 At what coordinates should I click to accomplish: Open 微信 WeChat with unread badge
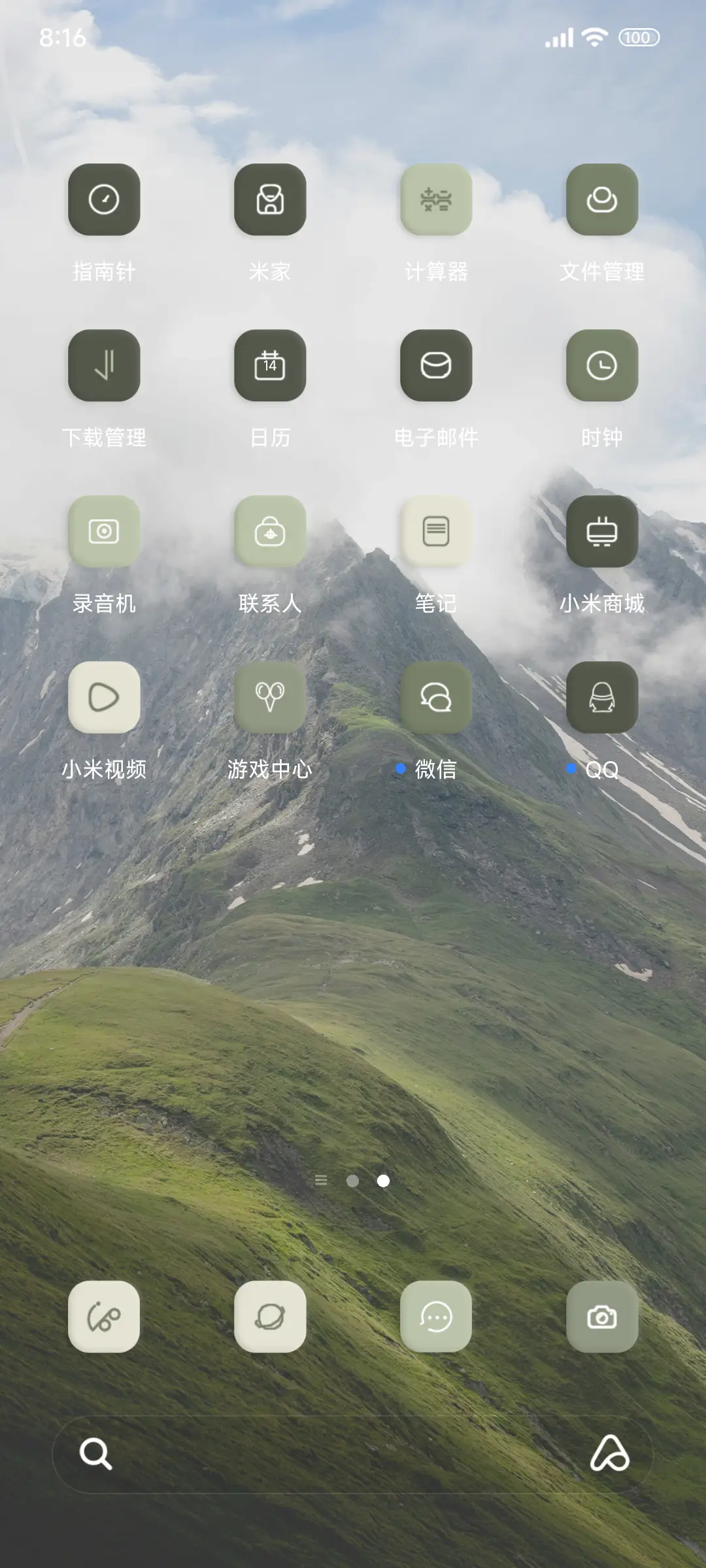(x=437, y=697)
